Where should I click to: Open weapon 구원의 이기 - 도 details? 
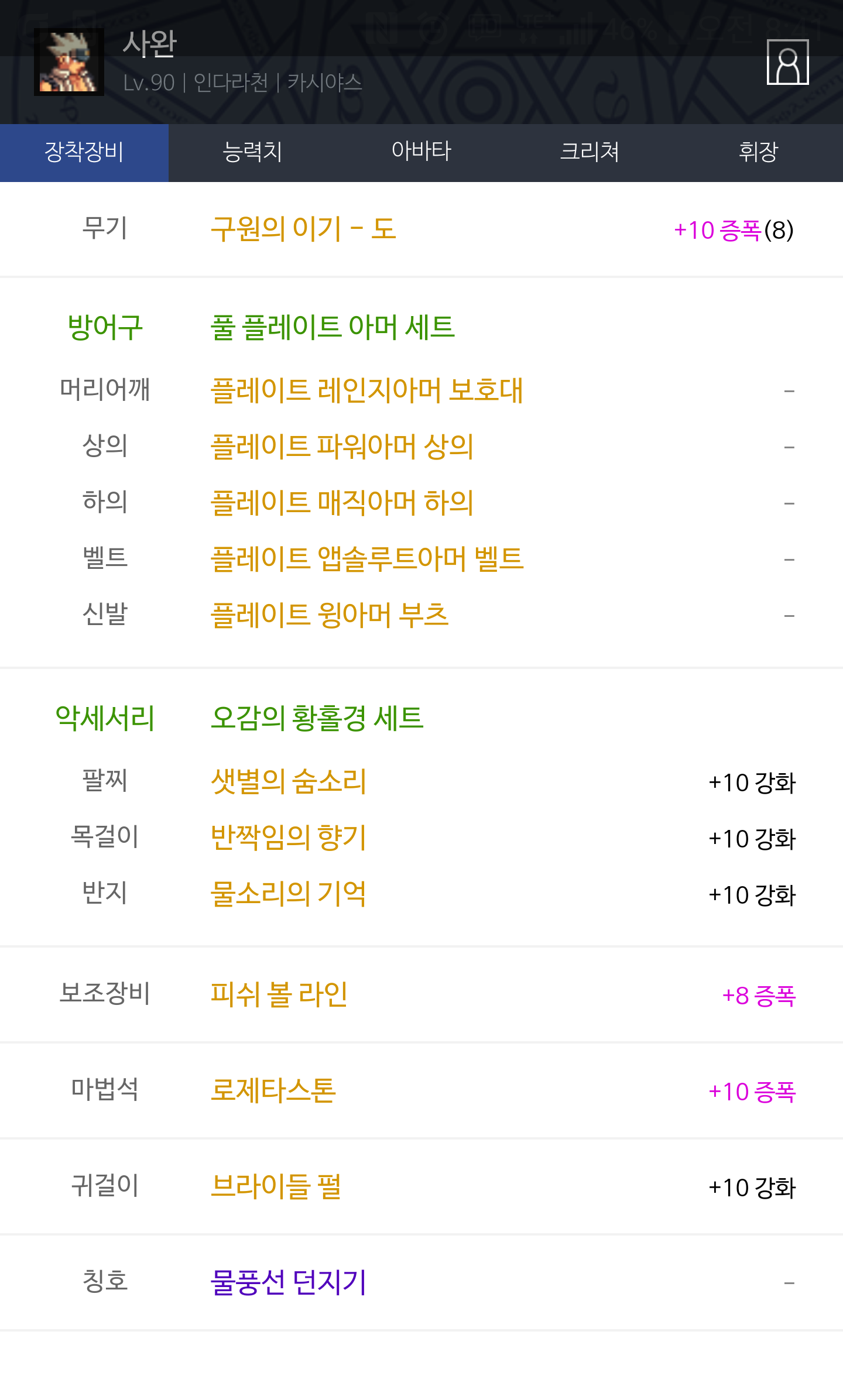[303, 229]
